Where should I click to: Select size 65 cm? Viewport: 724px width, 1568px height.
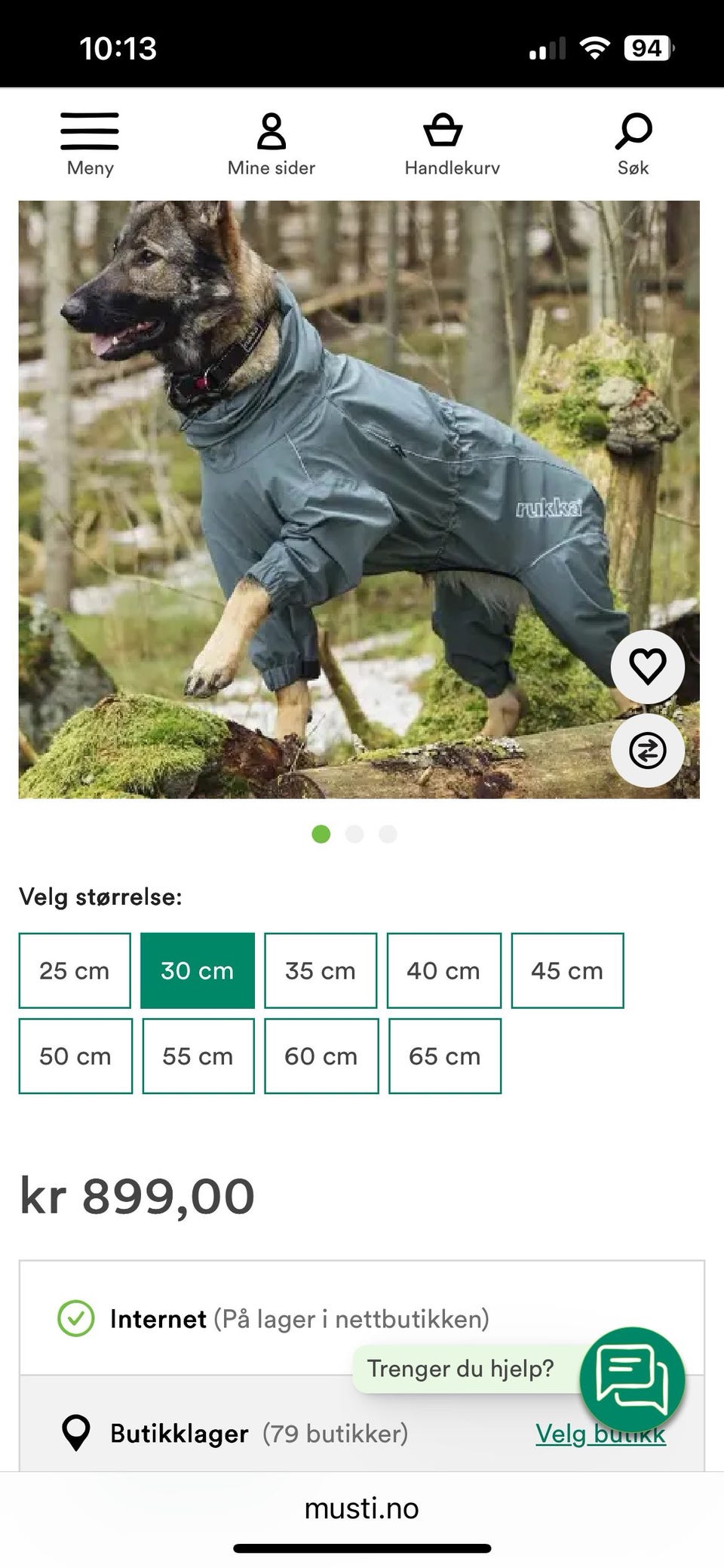tap(445, 1056)
